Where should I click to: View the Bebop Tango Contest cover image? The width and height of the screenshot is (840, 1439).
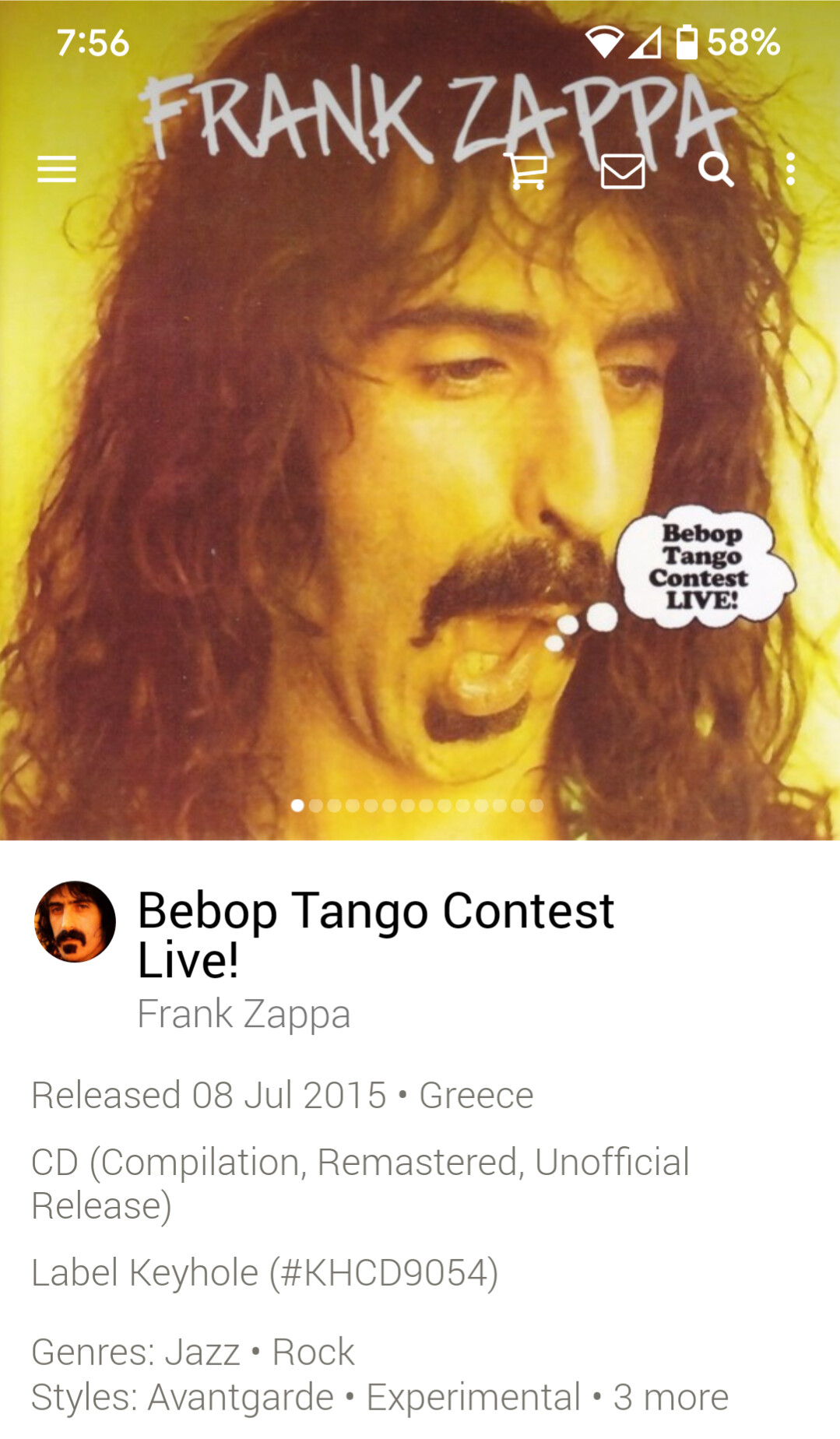(x=420, y=420)
